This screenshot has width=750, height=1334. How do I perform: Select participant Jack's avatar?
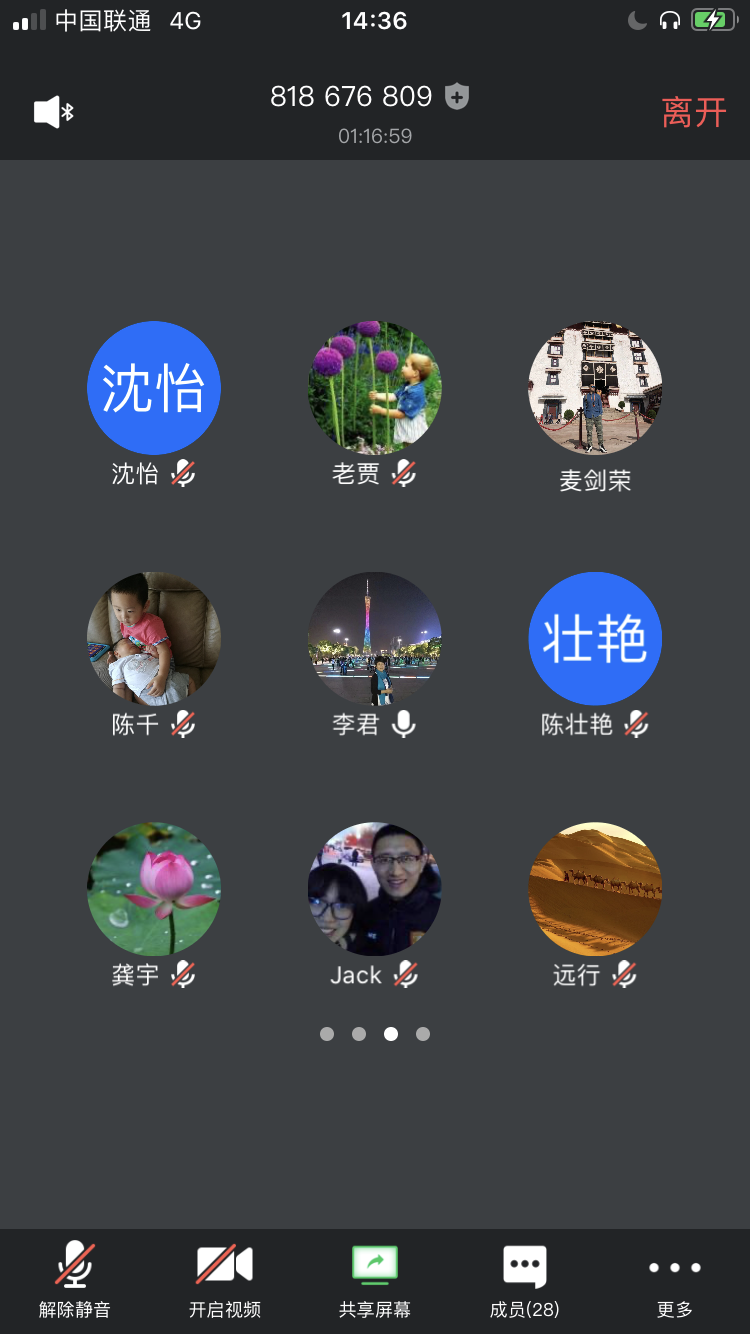pos(374,888)
